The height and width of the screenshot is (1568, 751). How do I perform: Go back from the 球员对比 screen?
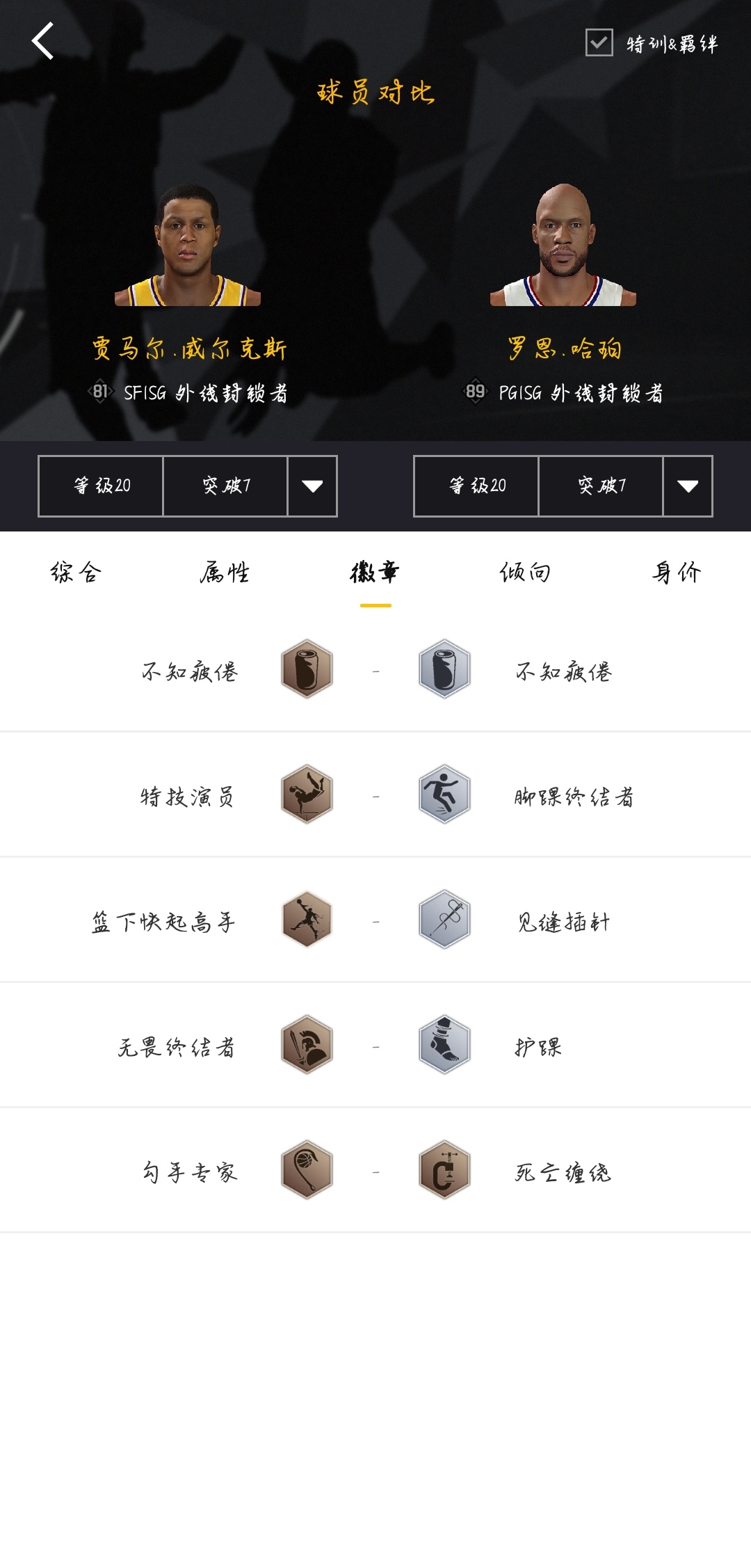point(43,42)
